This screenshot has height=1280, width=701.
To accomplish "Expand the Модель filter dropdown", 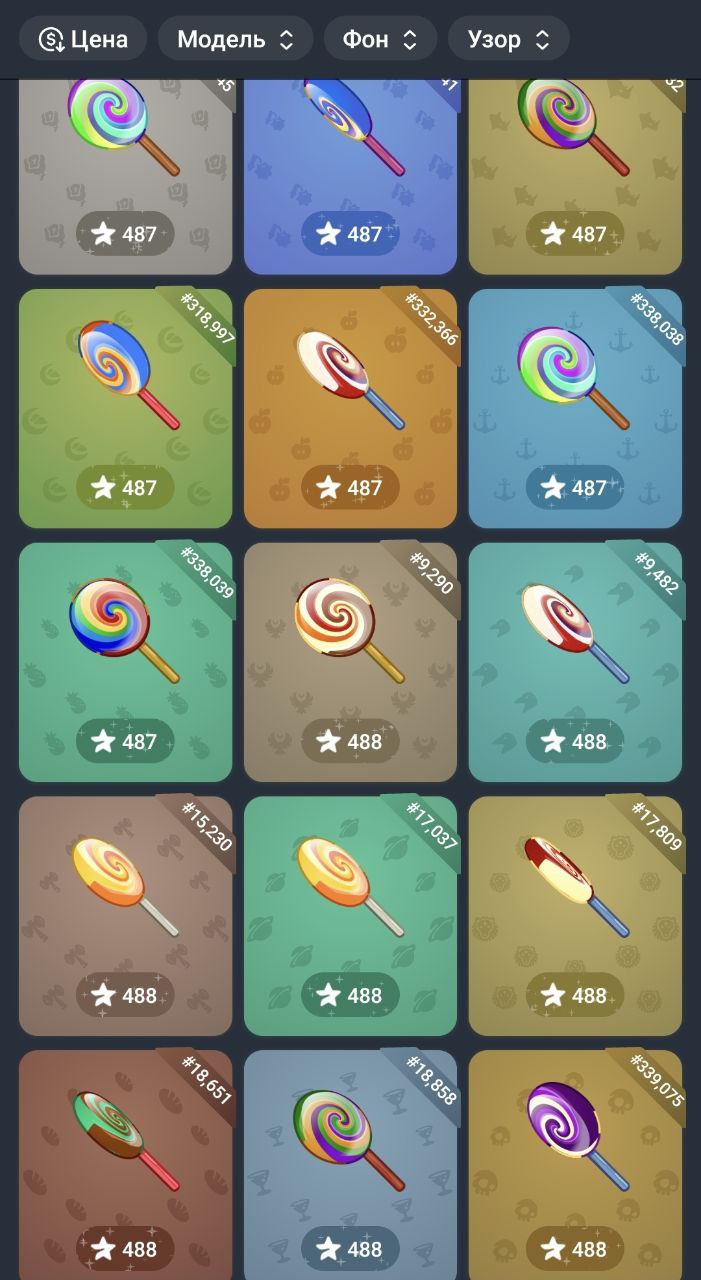I will point(236,39).
